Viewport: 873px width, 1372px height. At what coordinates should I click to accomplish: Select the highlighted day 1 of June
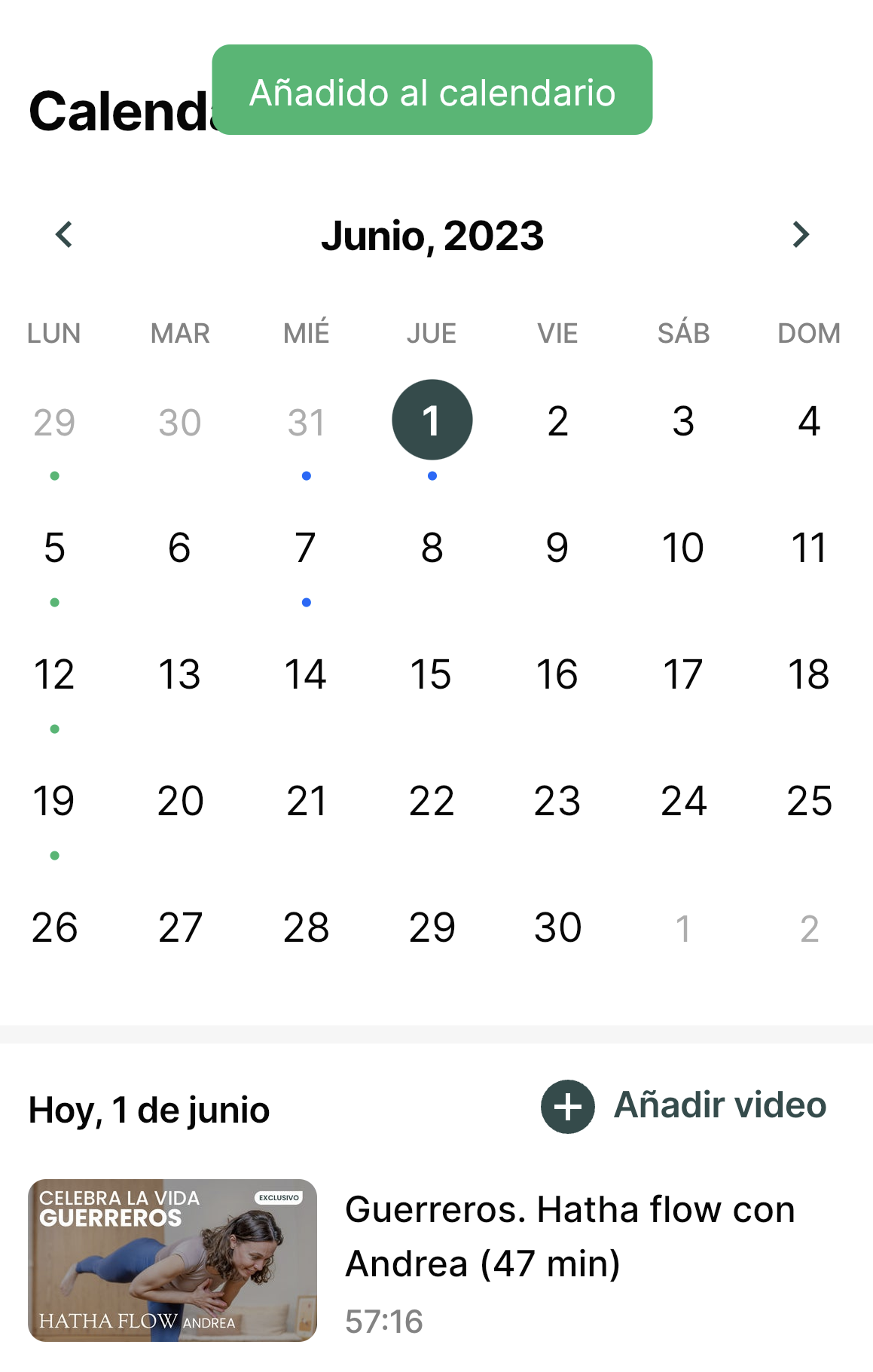(x=432, y=420)
